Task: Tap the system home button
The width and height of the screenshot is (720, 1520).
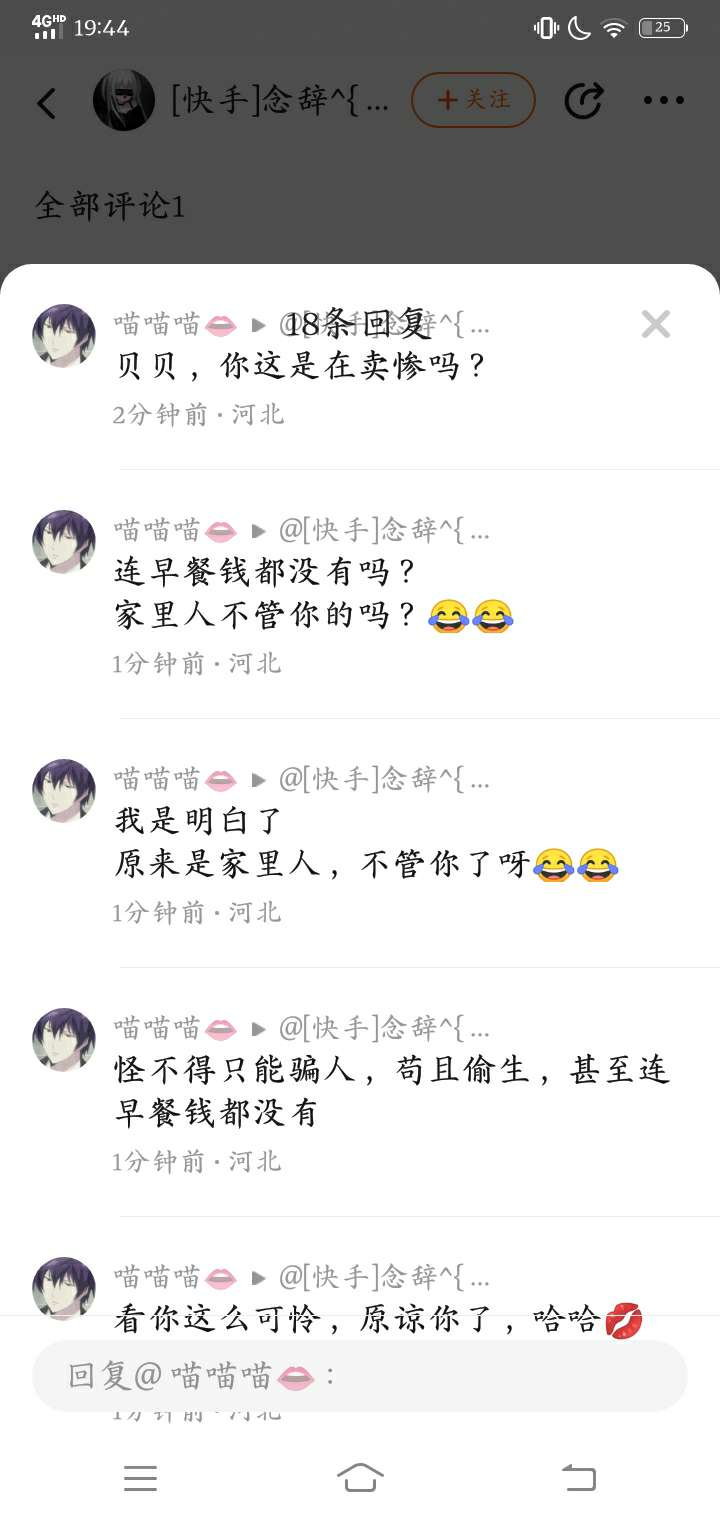Action: pos(360,1477)
